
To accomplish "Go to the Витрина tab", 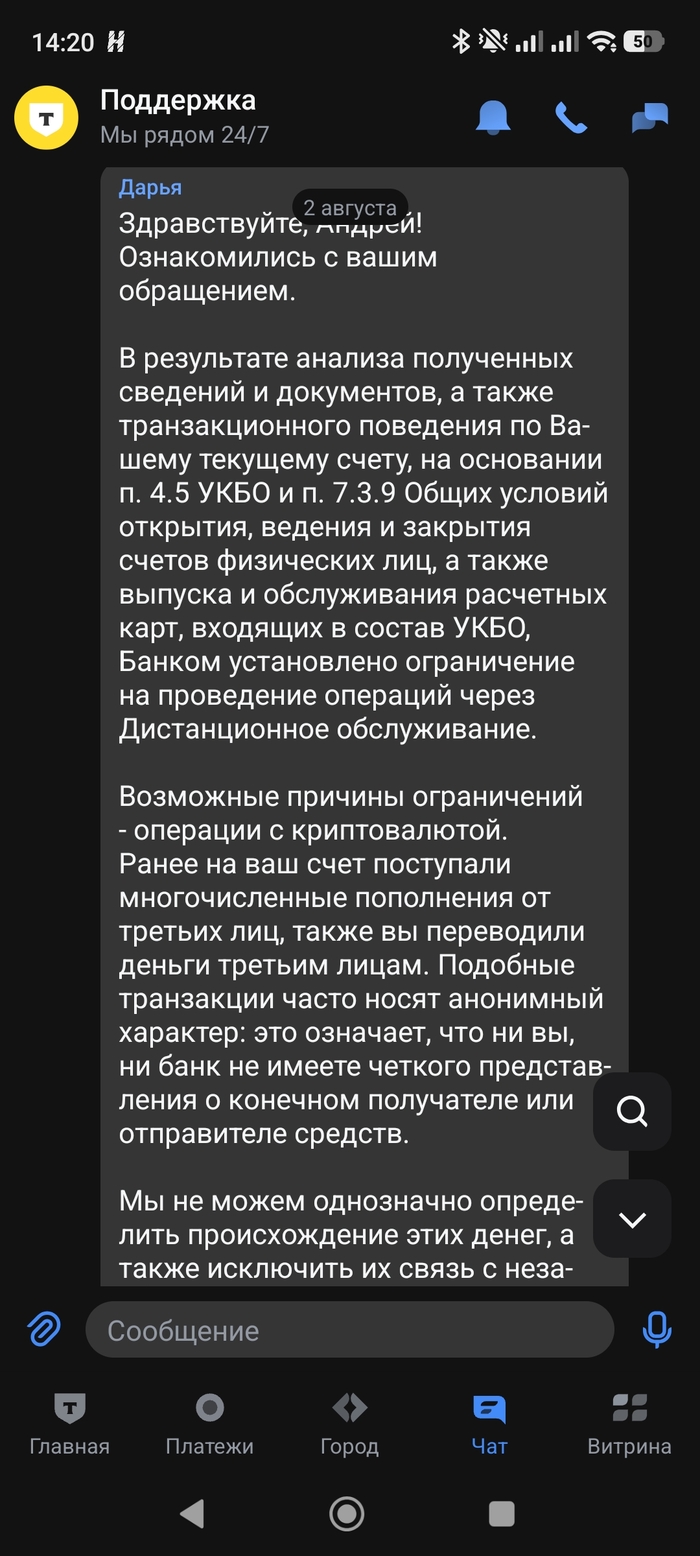I will click(x=629, y=1424).
